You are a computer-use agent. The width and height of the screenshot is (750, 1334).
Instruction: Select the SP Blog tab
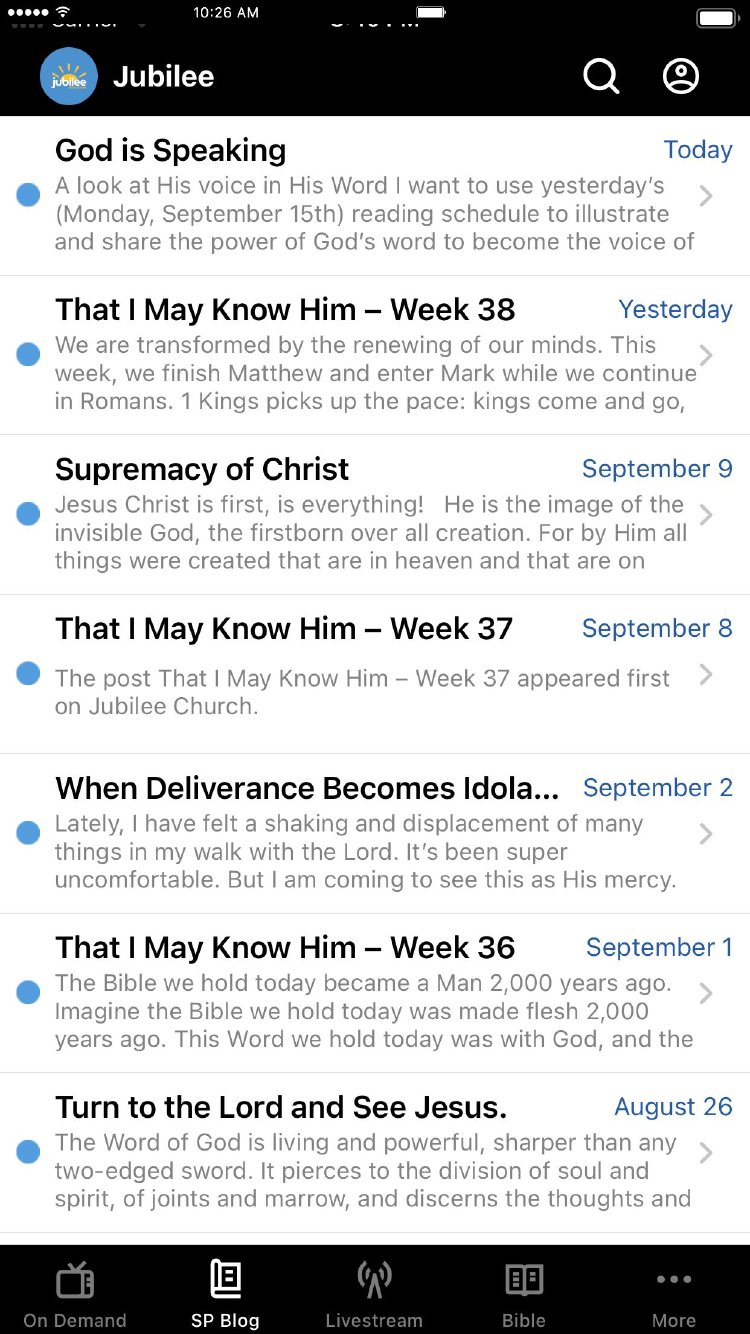225,1294
